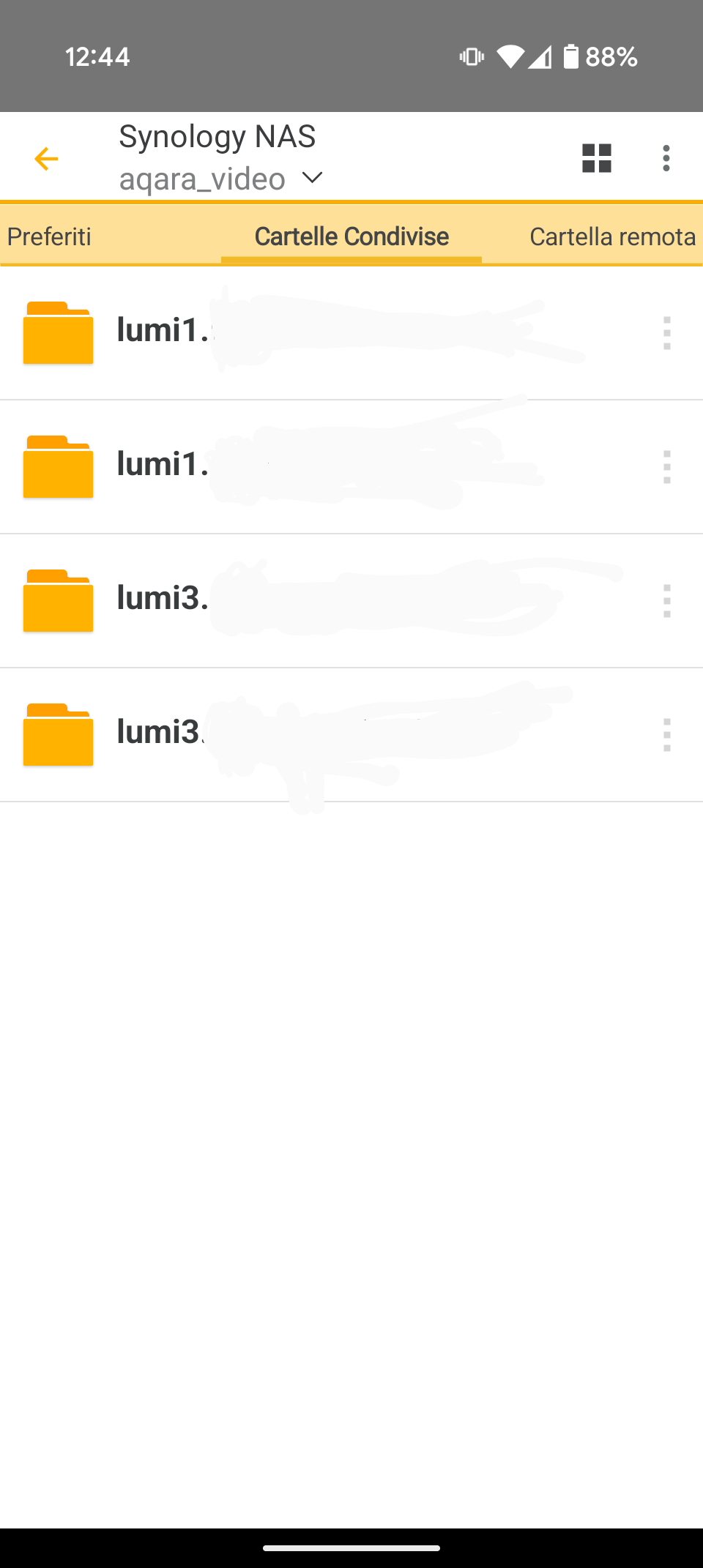Image resolution: width=703 pixels, height=1568 pixels.
Task: Switch to grid view layout
Action: point(596,158)
